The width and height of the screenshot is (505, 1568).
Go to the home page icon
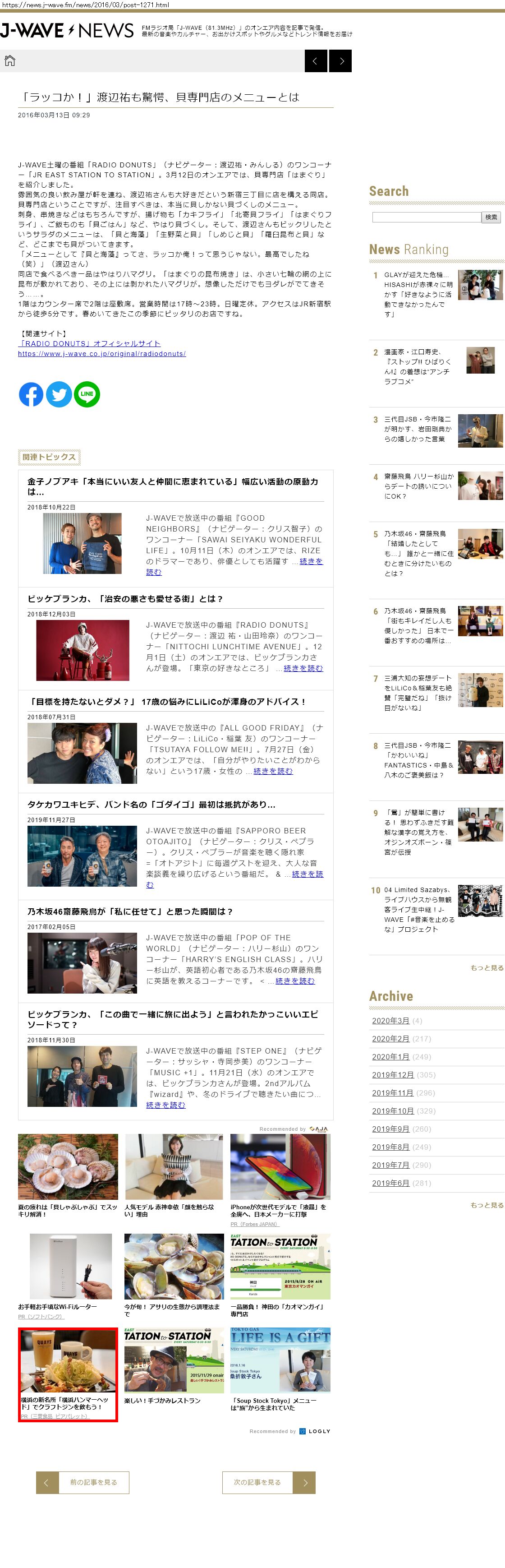(10, 60)
